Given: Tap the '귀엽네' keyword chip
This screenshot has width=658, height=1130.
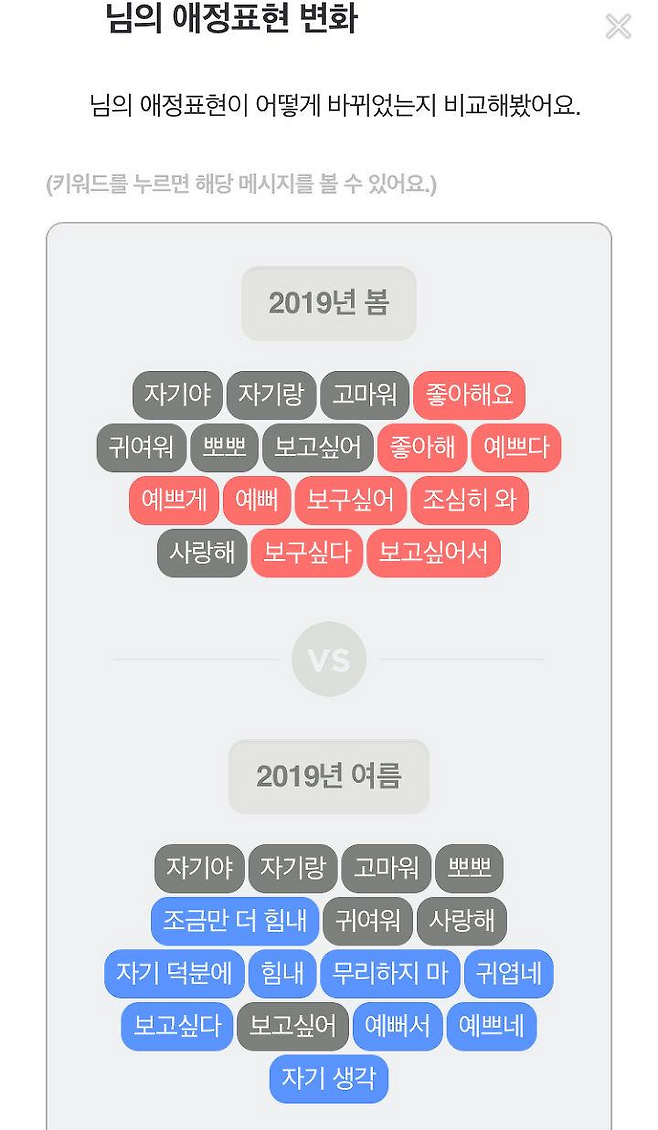Looking at the screenshot, I should [x=508, y=973].
